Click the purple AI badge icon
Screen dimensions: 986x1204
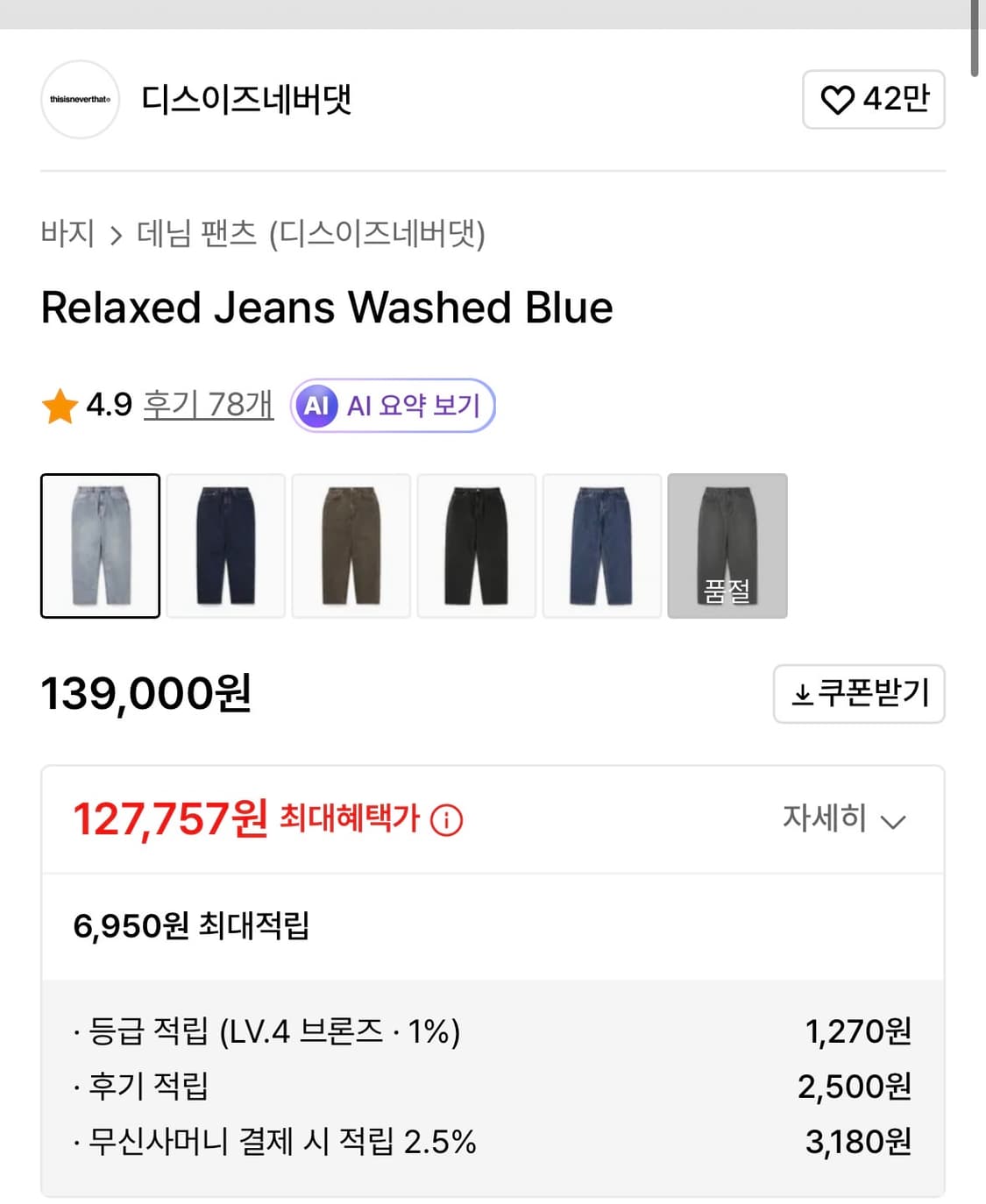318,405
